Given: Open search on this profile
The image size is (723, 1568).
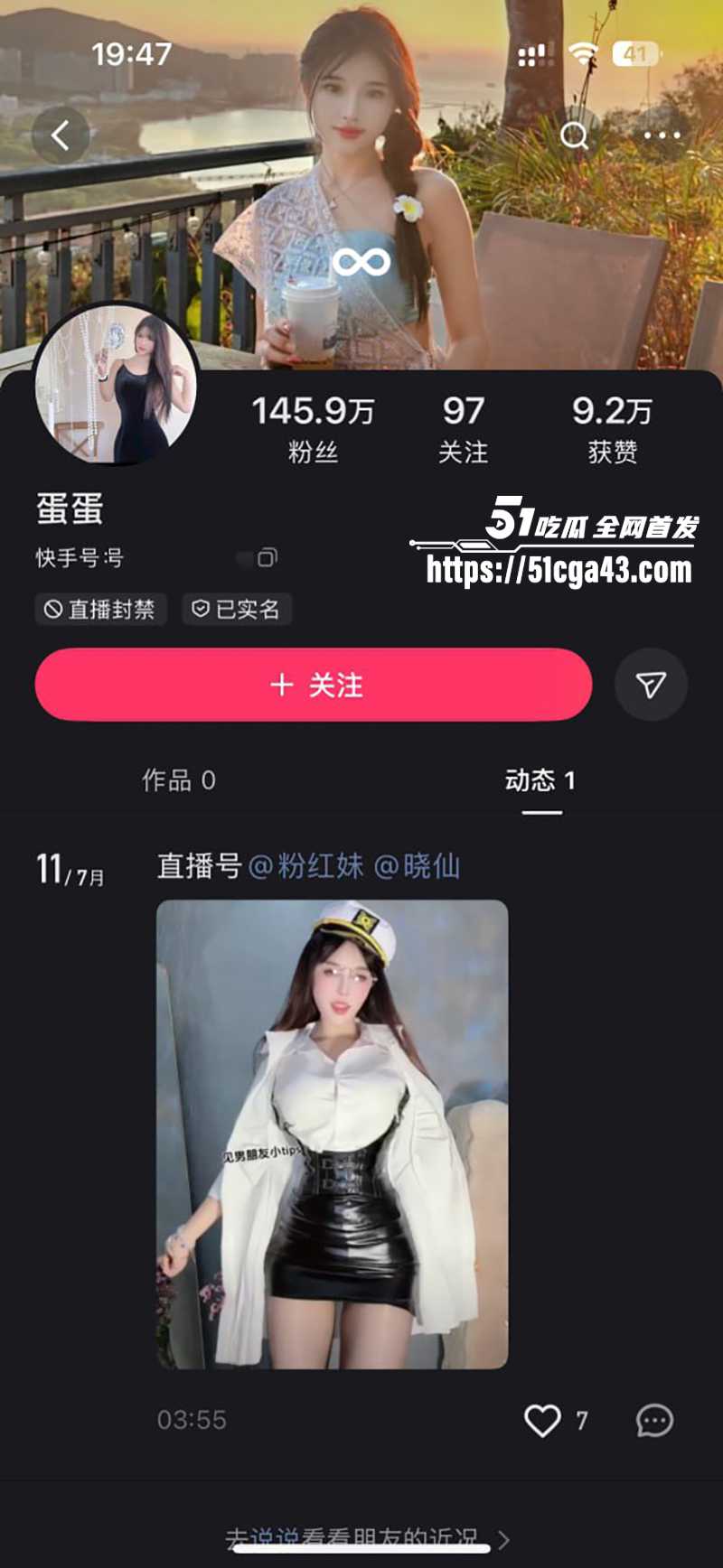Looking at the screenshot, I should click(574, 136).
